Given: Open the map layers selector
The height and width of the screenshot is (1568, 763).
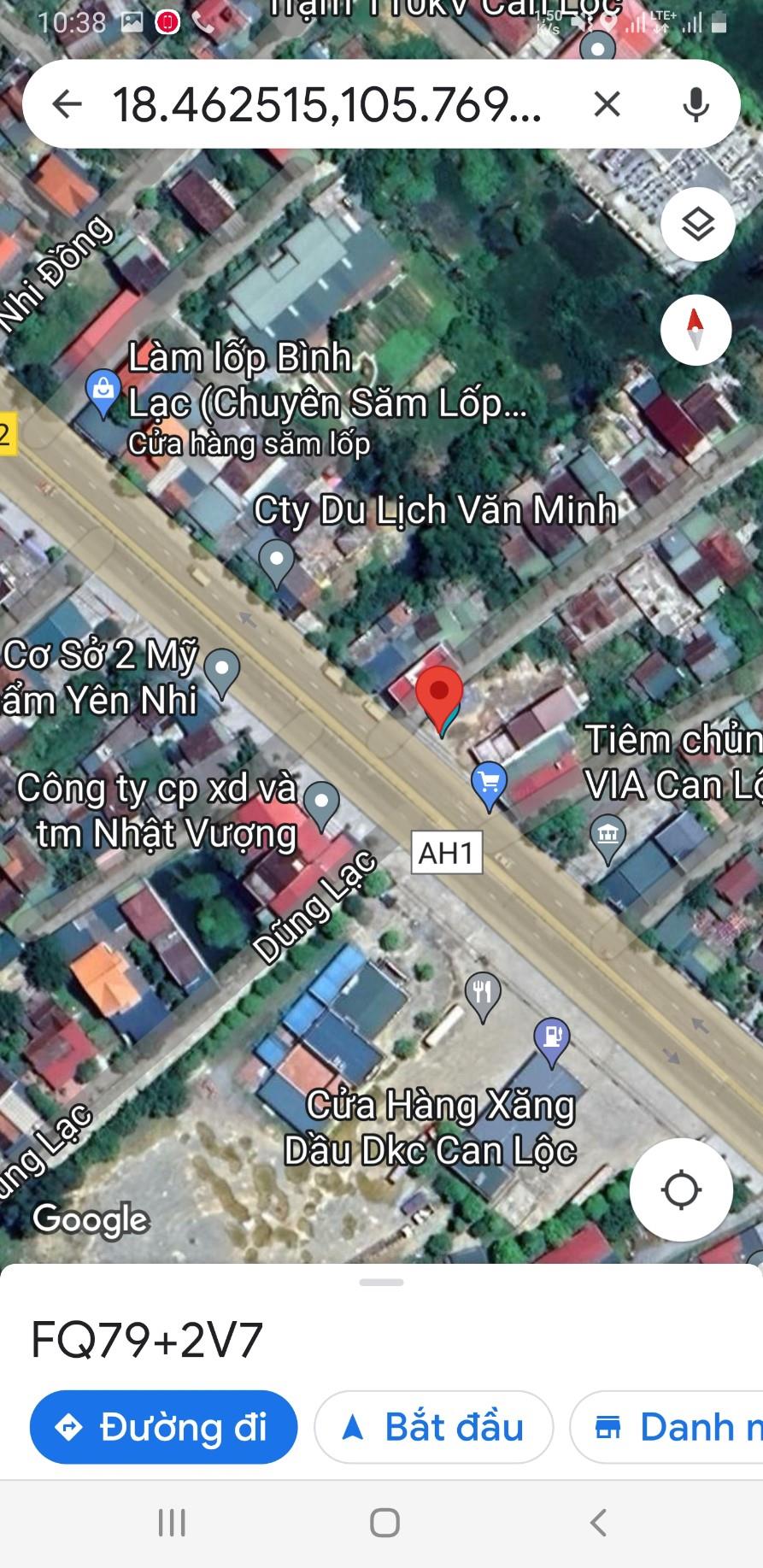Looking at the screenshot, I should (697, 225).
